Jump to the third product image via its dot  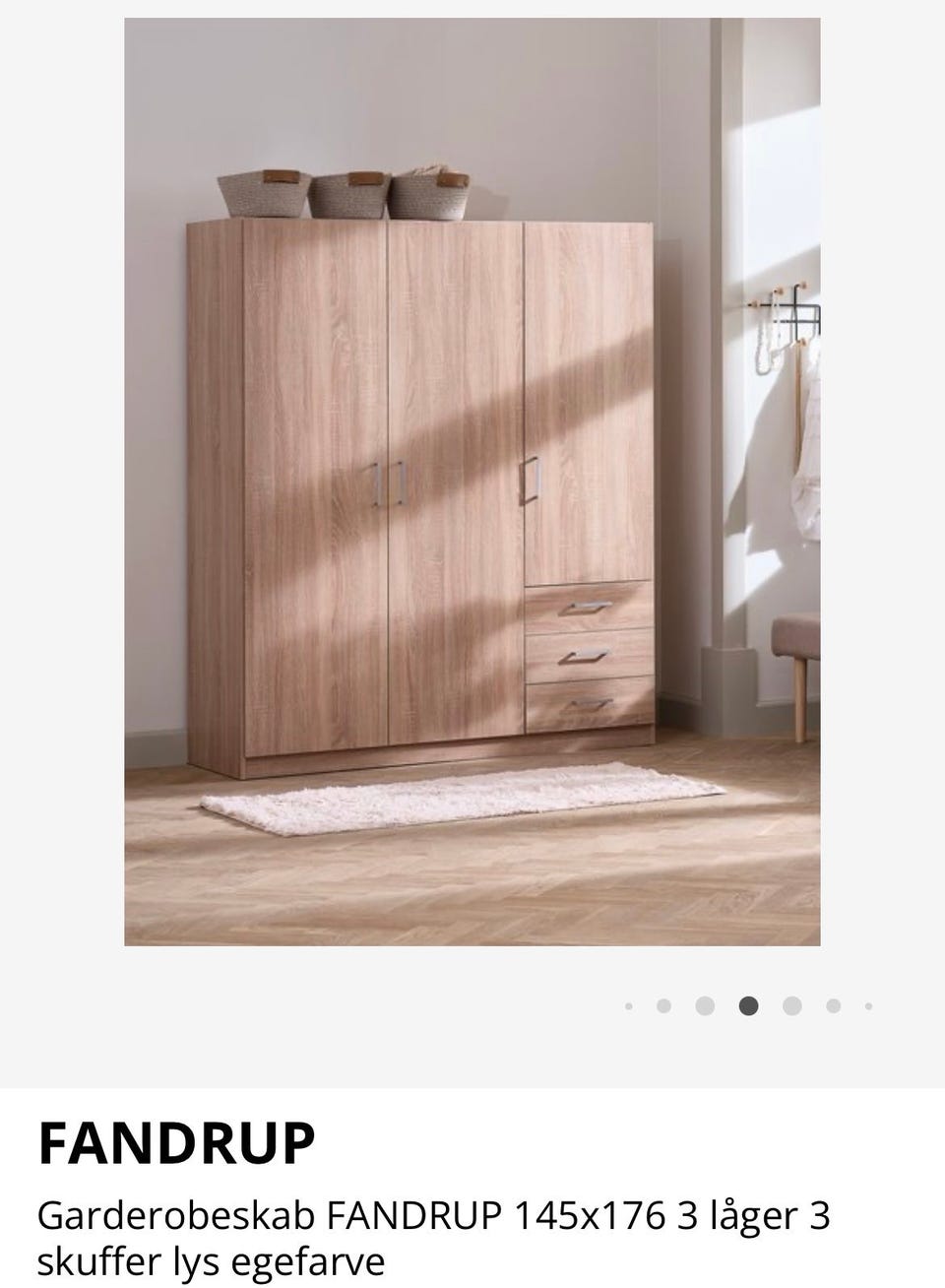(x=705, y=1004)
